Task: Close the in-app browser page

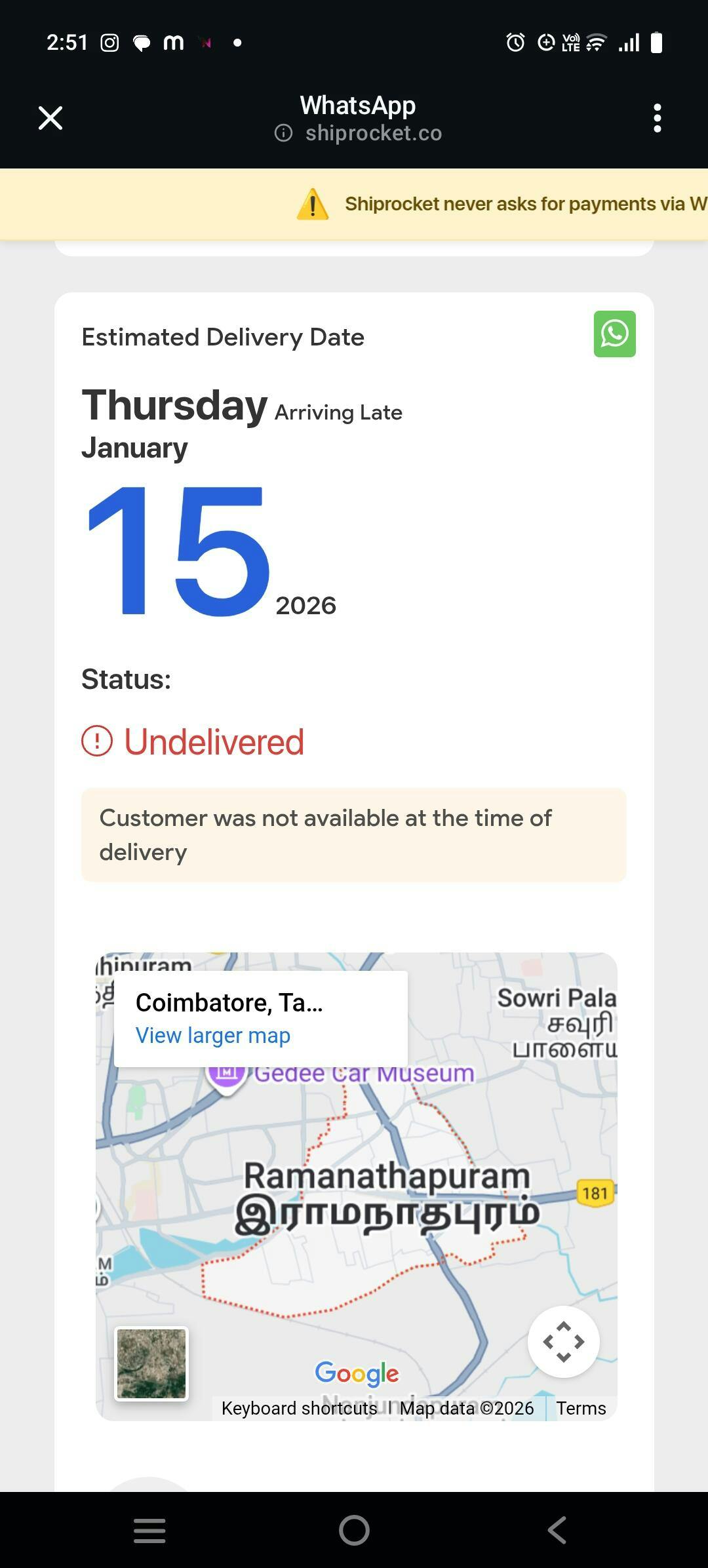Action: [50, 118]
